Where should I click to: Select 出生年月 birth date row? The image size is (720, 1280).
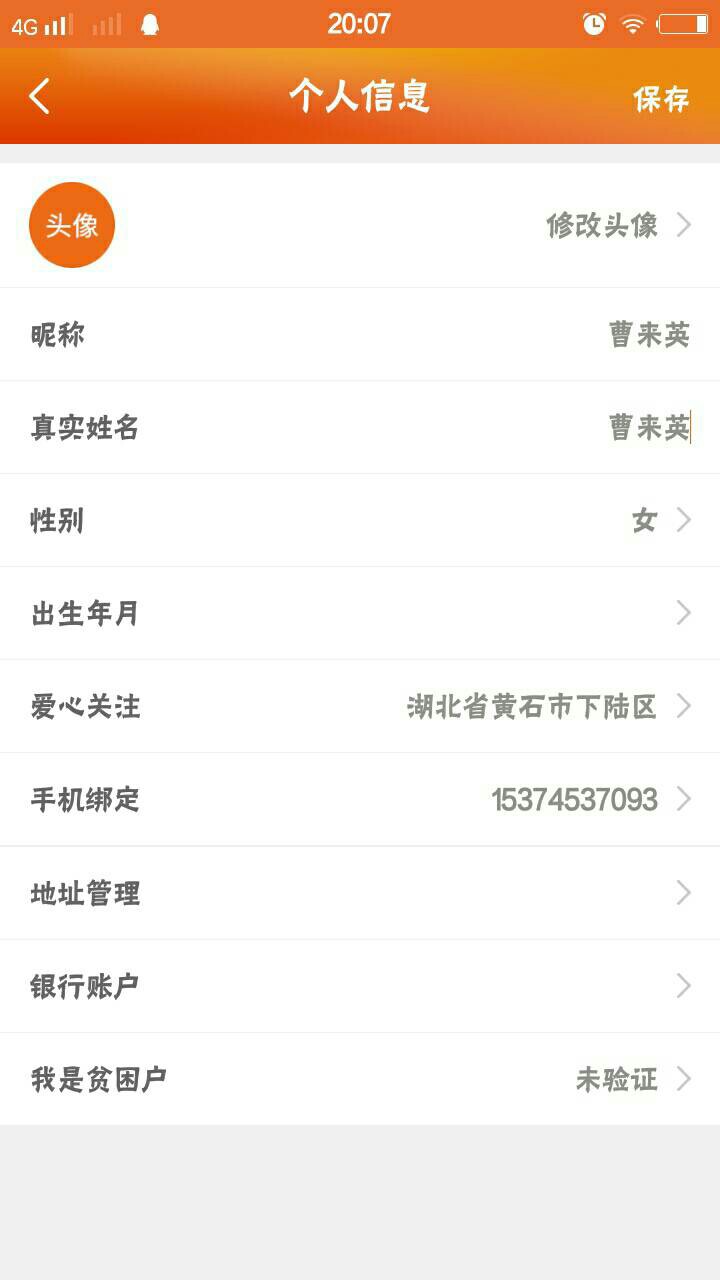tap(360, 614)
